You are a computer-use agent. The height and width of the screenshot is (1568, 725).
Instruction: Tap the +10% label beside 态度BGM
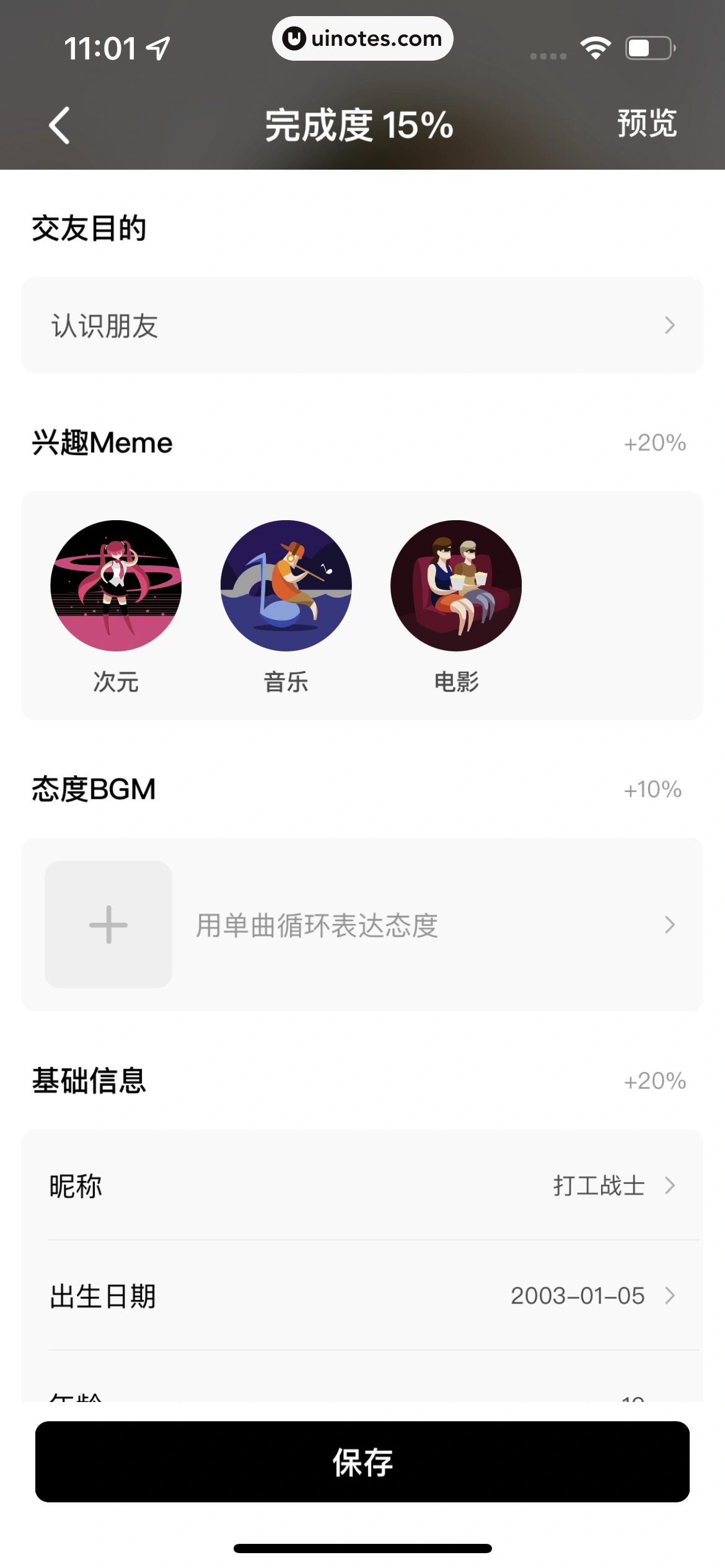[x=654, y=789]
